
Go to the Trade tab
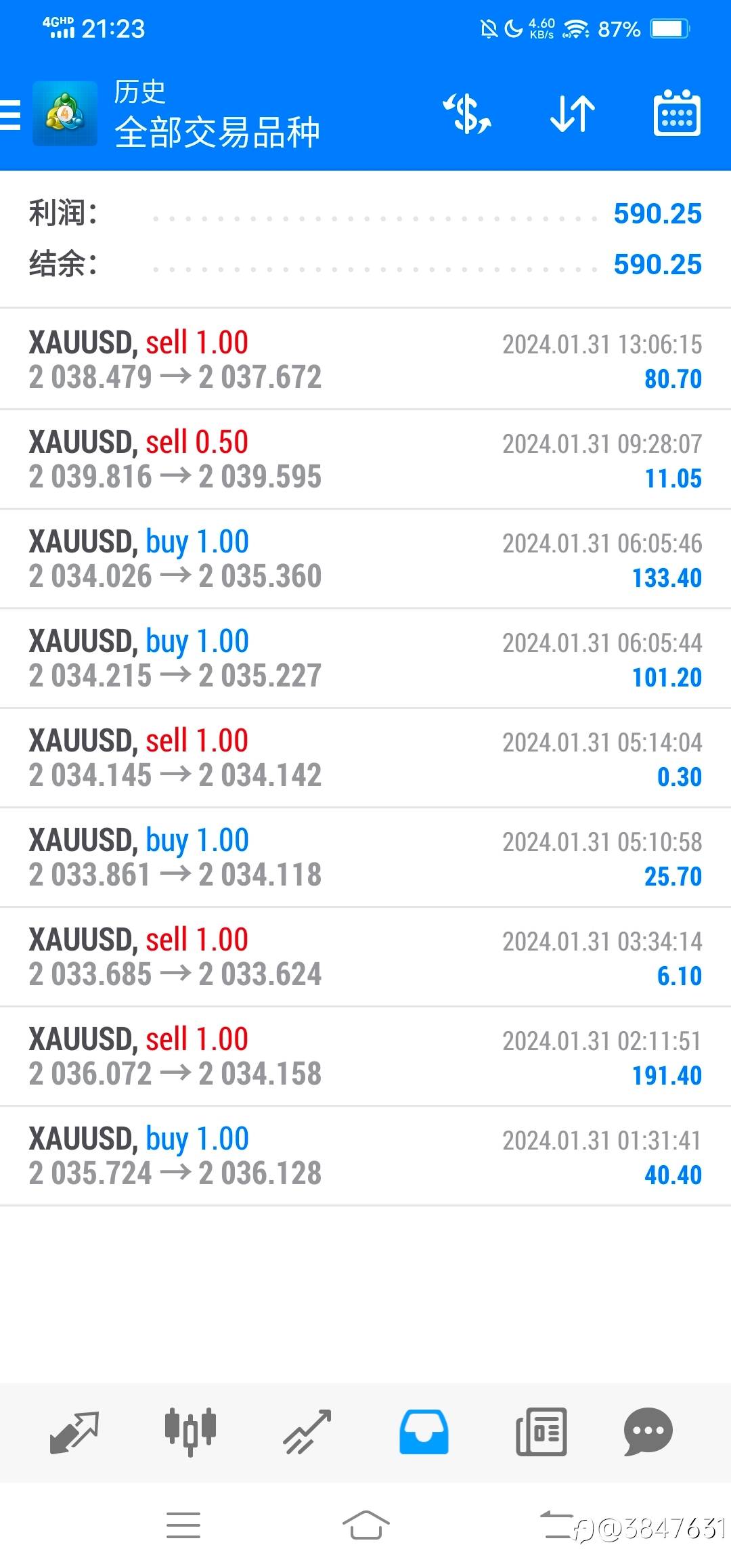coord(307,1431)
